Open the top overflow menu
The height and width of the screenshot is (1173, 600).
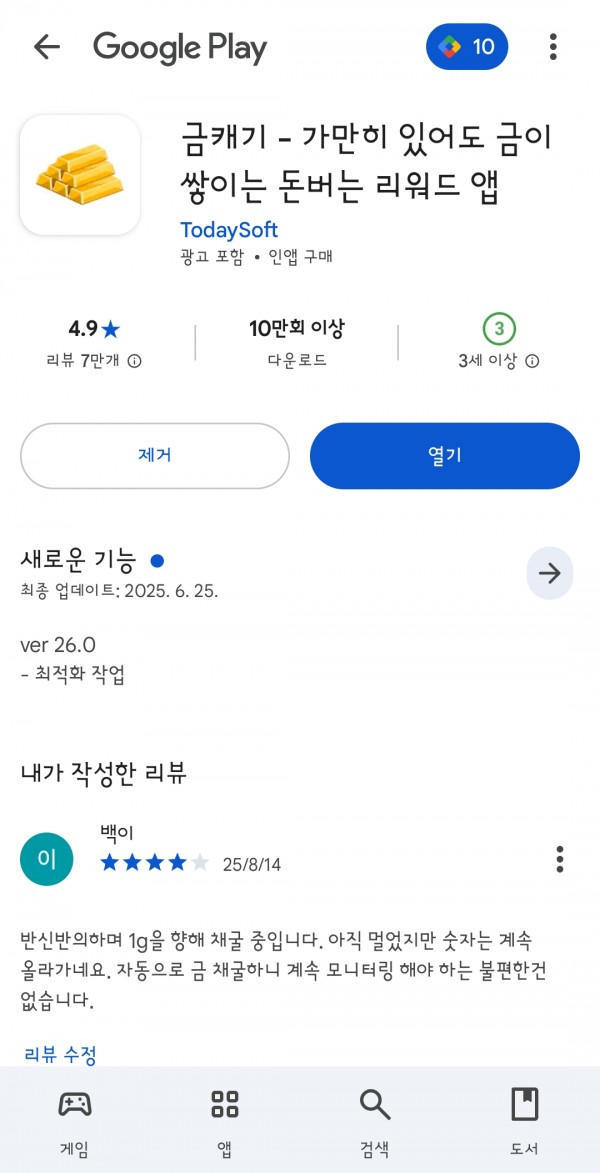(553, 47)
